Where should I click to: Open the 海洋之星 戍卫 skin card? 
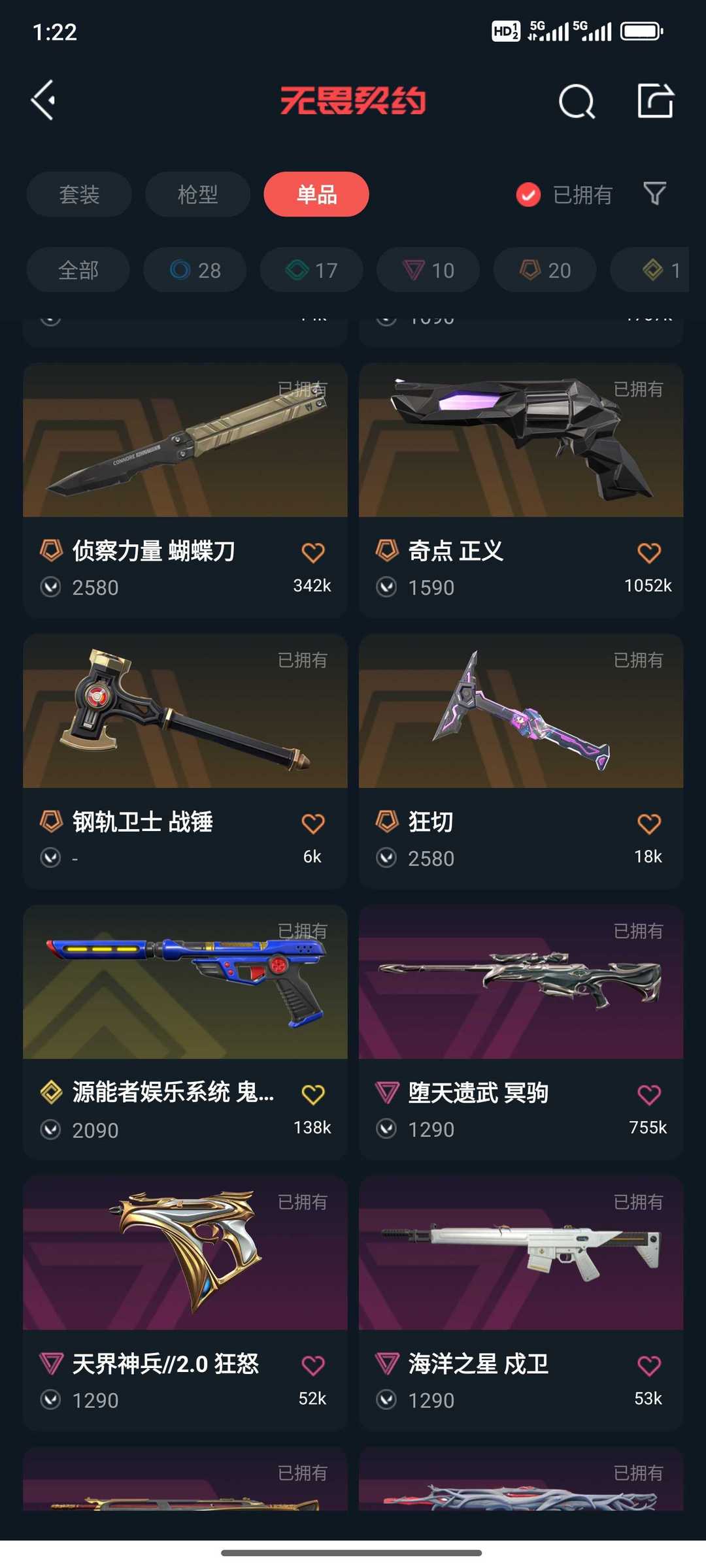(521, 1303)
